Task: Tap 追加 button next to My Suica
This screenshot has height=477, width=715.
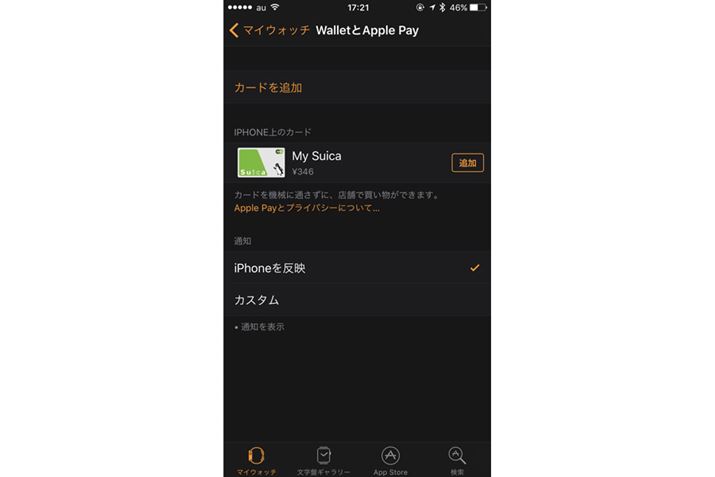Action: [x=467, y=163]
